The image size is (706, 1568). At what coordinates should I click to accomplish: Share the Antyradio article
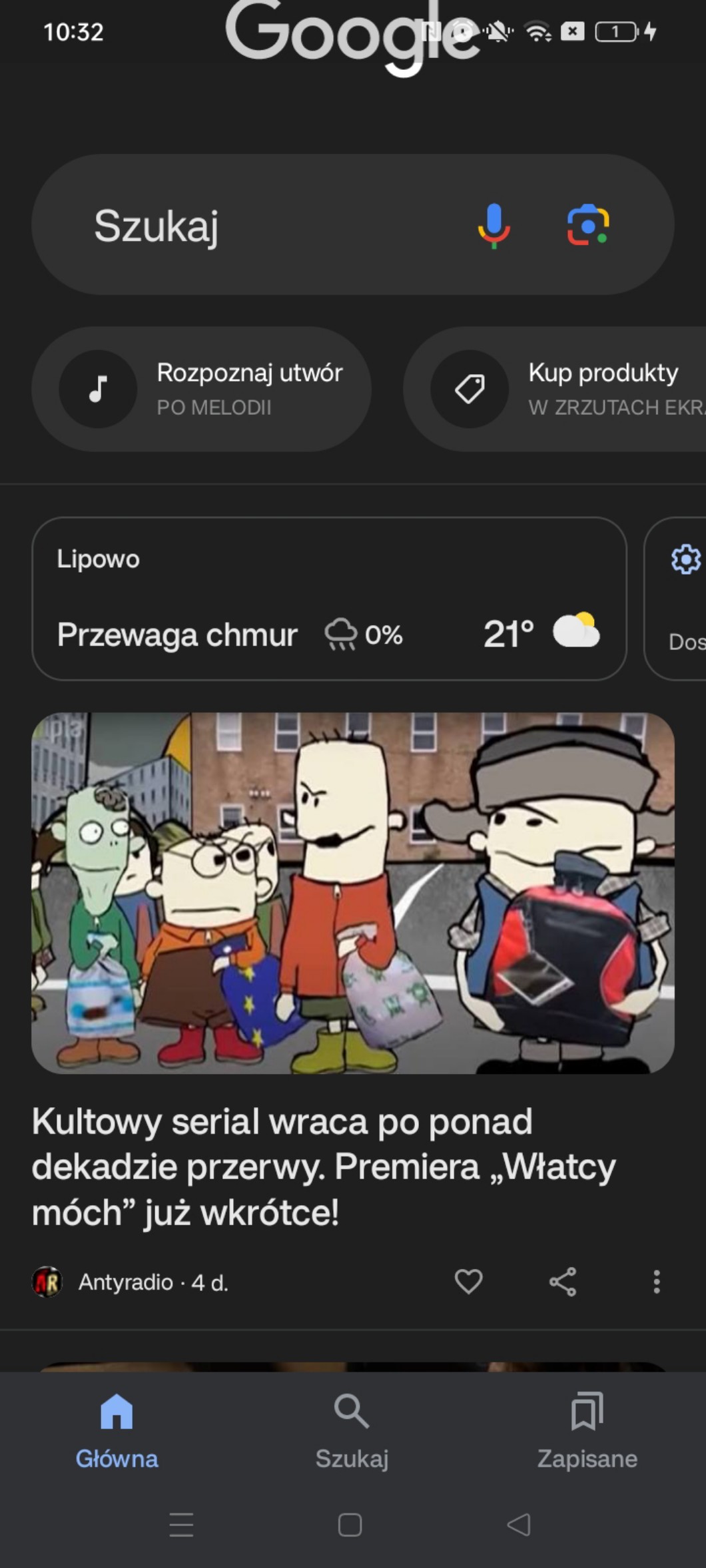pyautogui.click(x=563, y=1282)
